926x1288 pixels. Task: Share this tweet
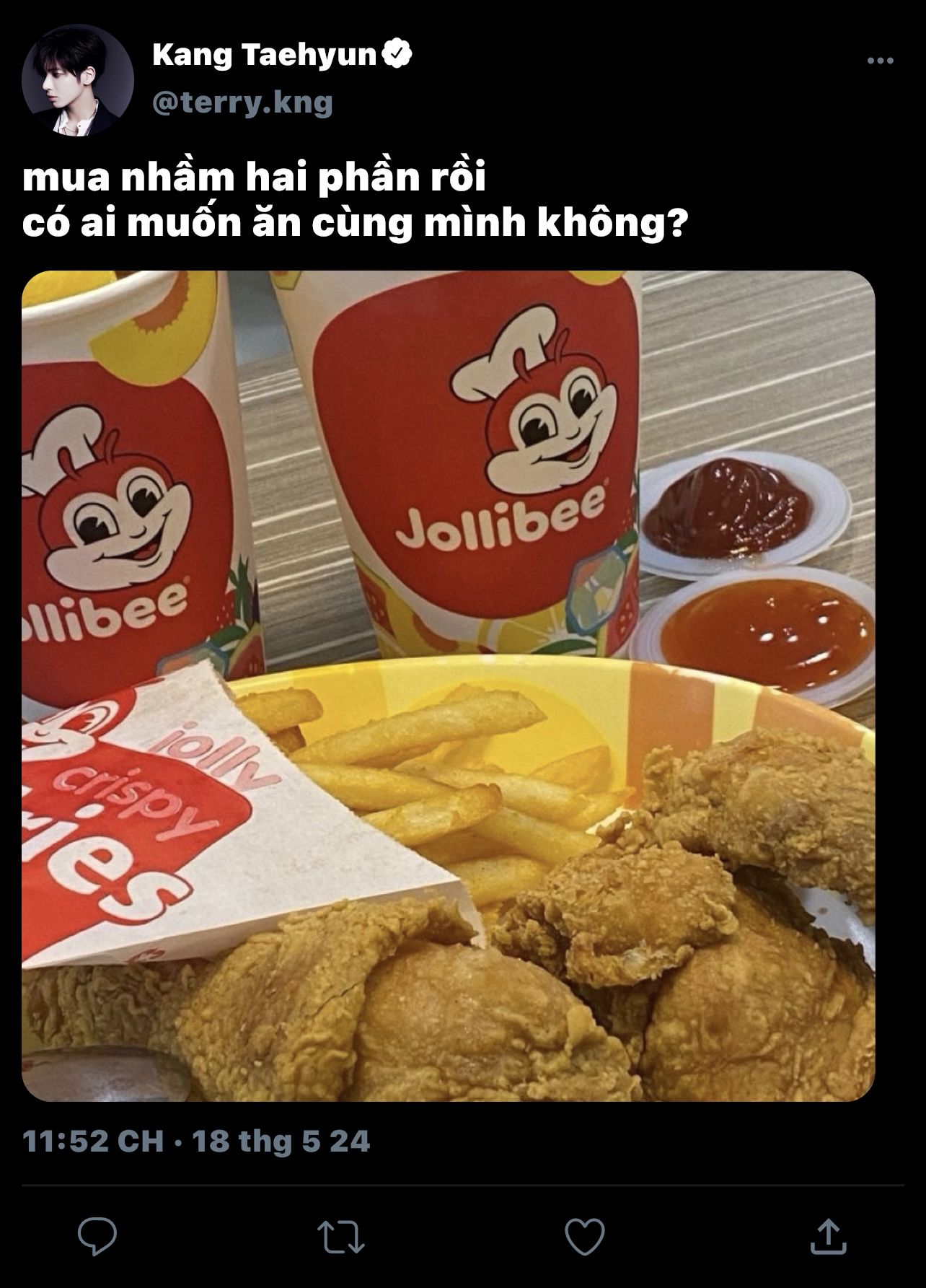pos(828,1236)
